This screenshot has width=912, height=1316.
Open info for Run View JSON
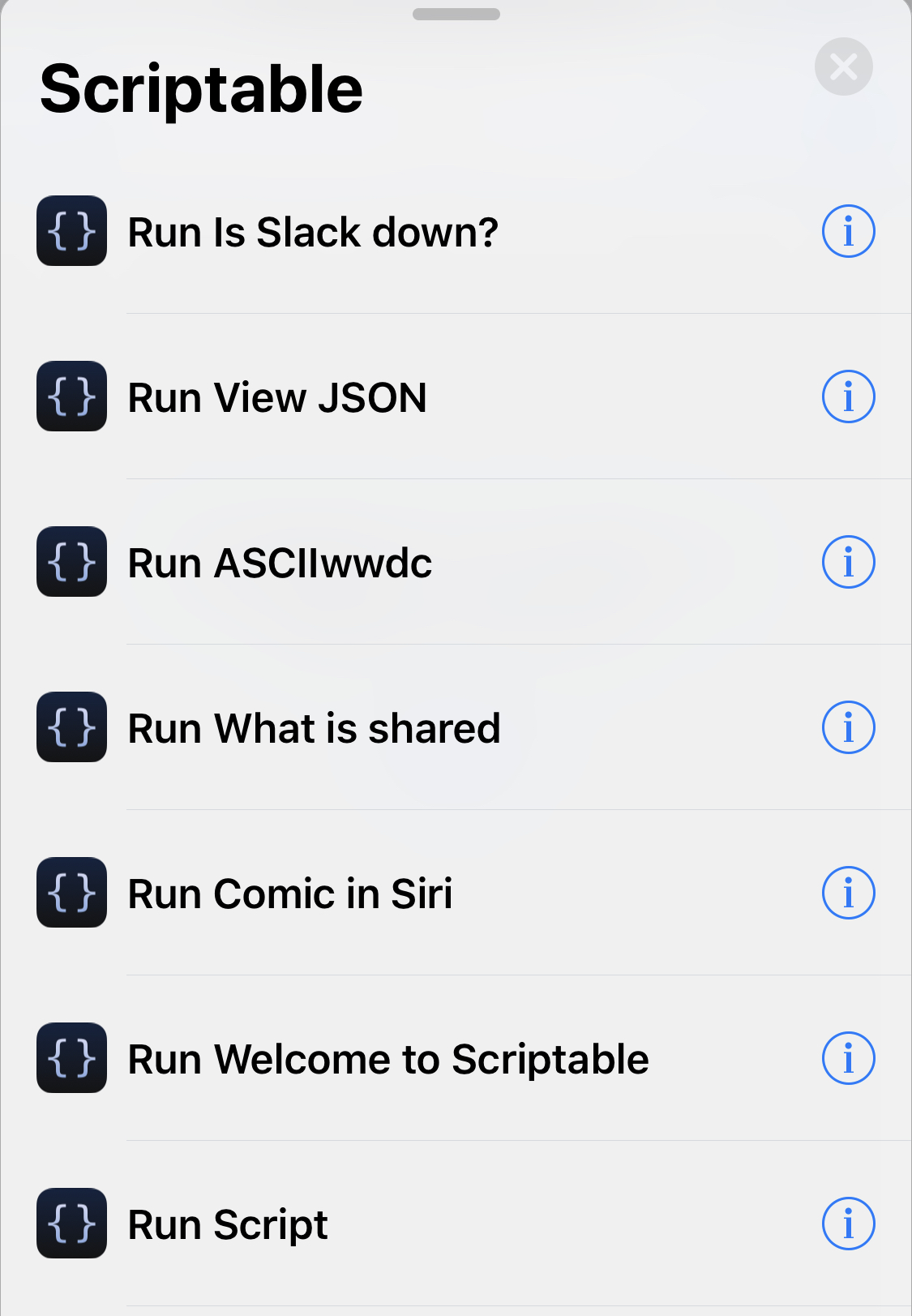848,397
